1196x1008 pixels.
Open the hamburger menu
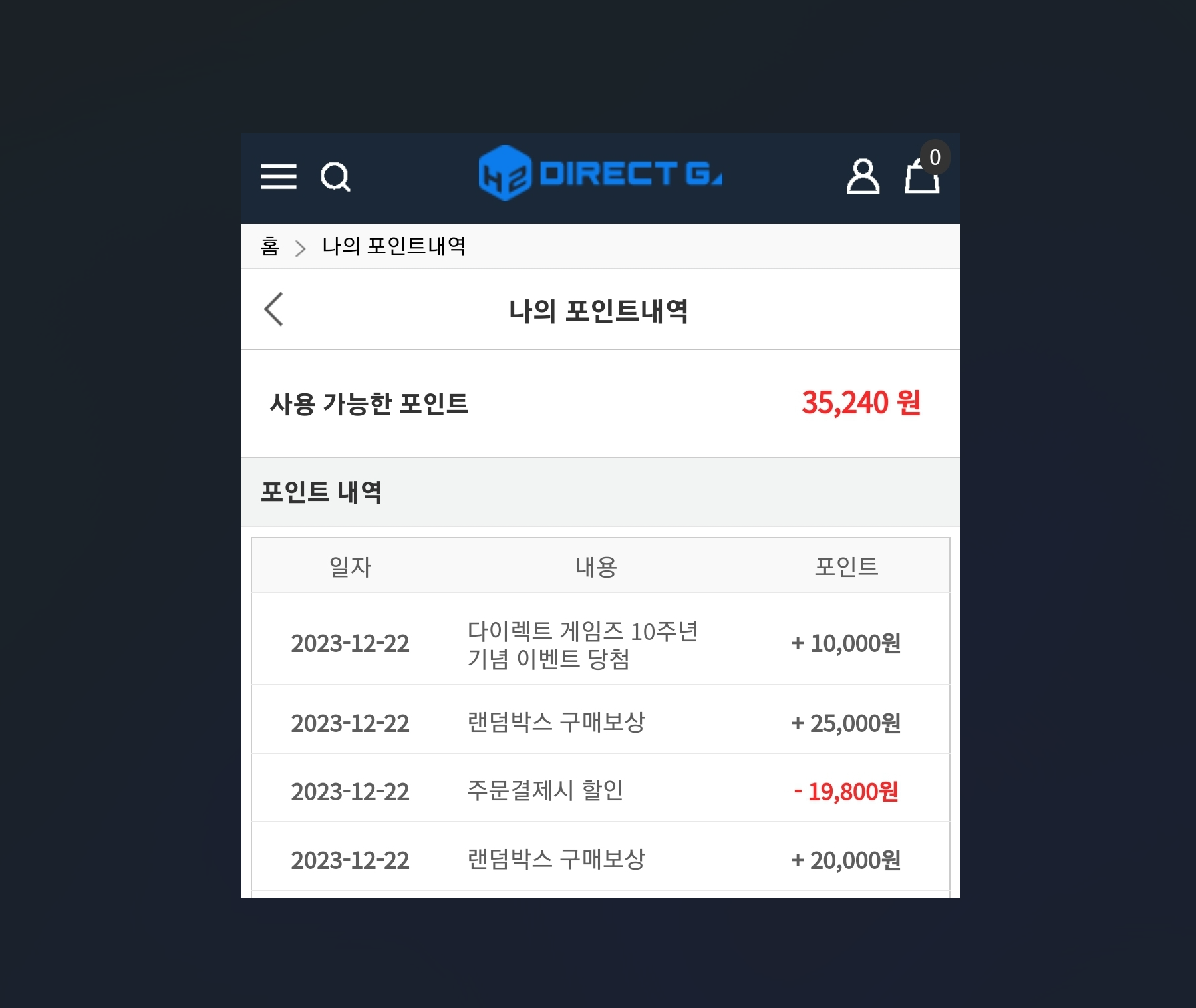point(278,176)
